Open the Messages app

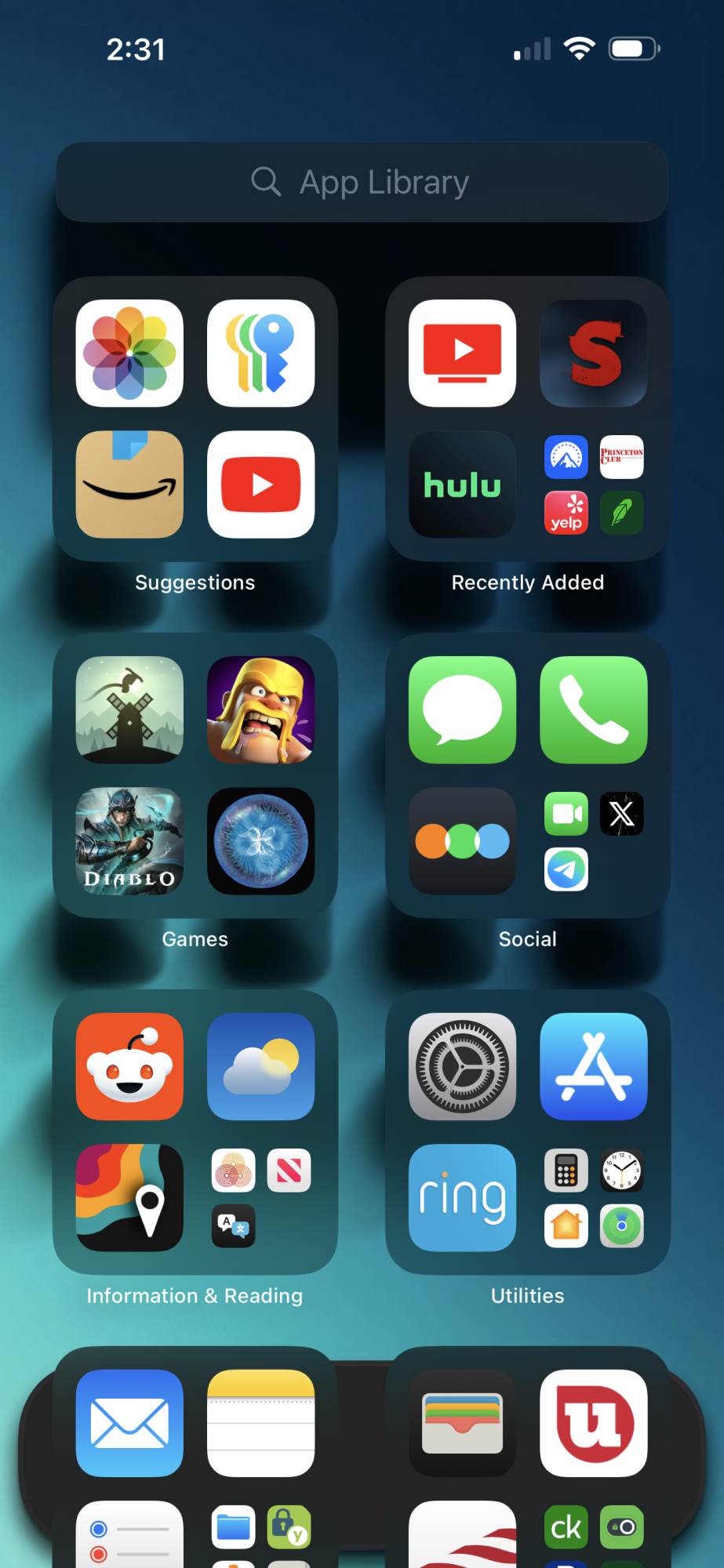point(462,710)
